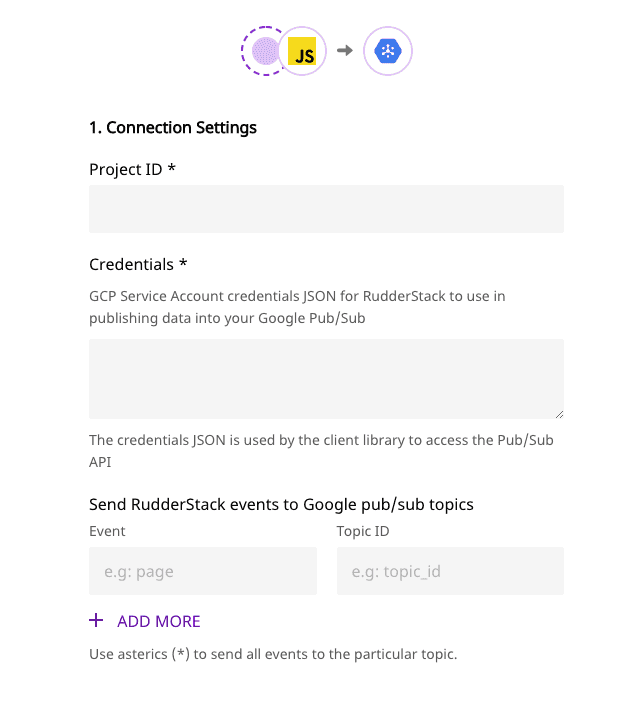Image resolution: width=638 pixels, height=707 pixels.
Task: Focus the Credentials JSON text area
Action: 326,379
